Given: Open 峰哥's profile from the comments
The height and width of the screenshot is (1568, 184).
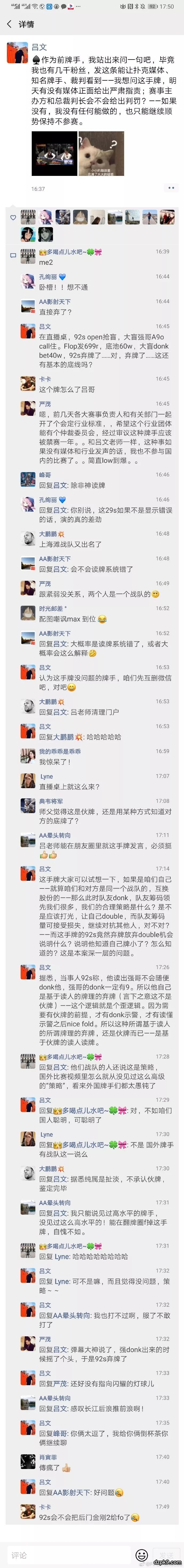Looking at the screenshot, I should 45,474.
